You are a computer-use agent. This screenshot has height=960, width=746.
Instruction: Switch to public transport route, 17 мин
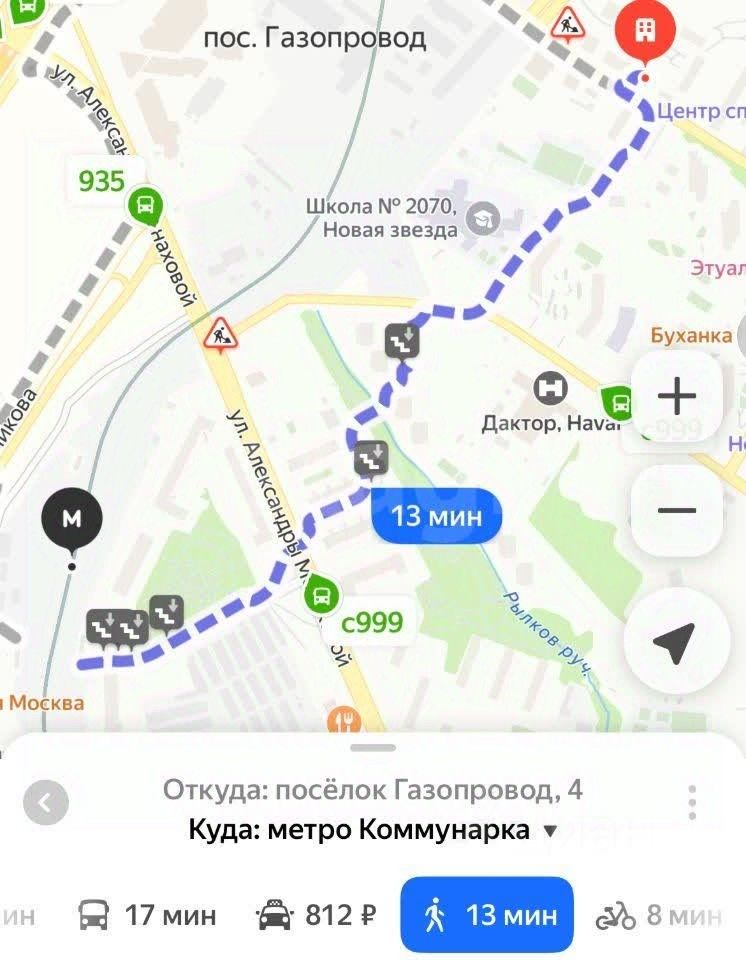(147, 914)
